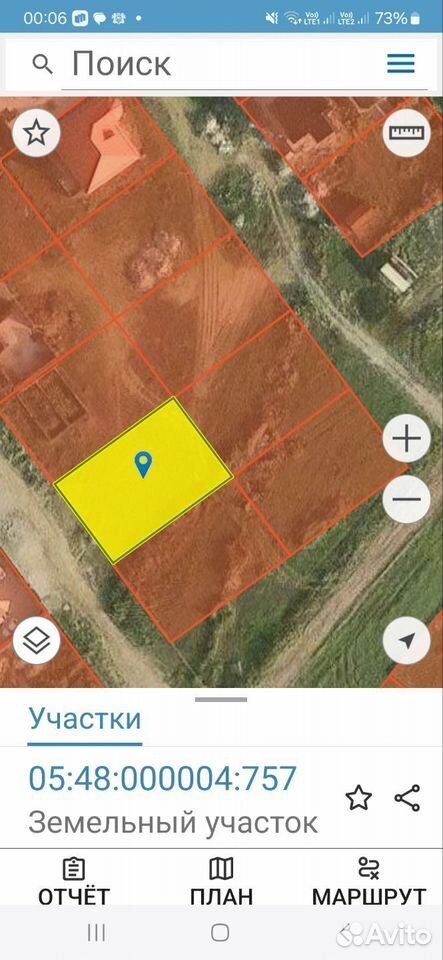Open the ПЛАН button
Screen dimensions: 443x960
(222, 880)
